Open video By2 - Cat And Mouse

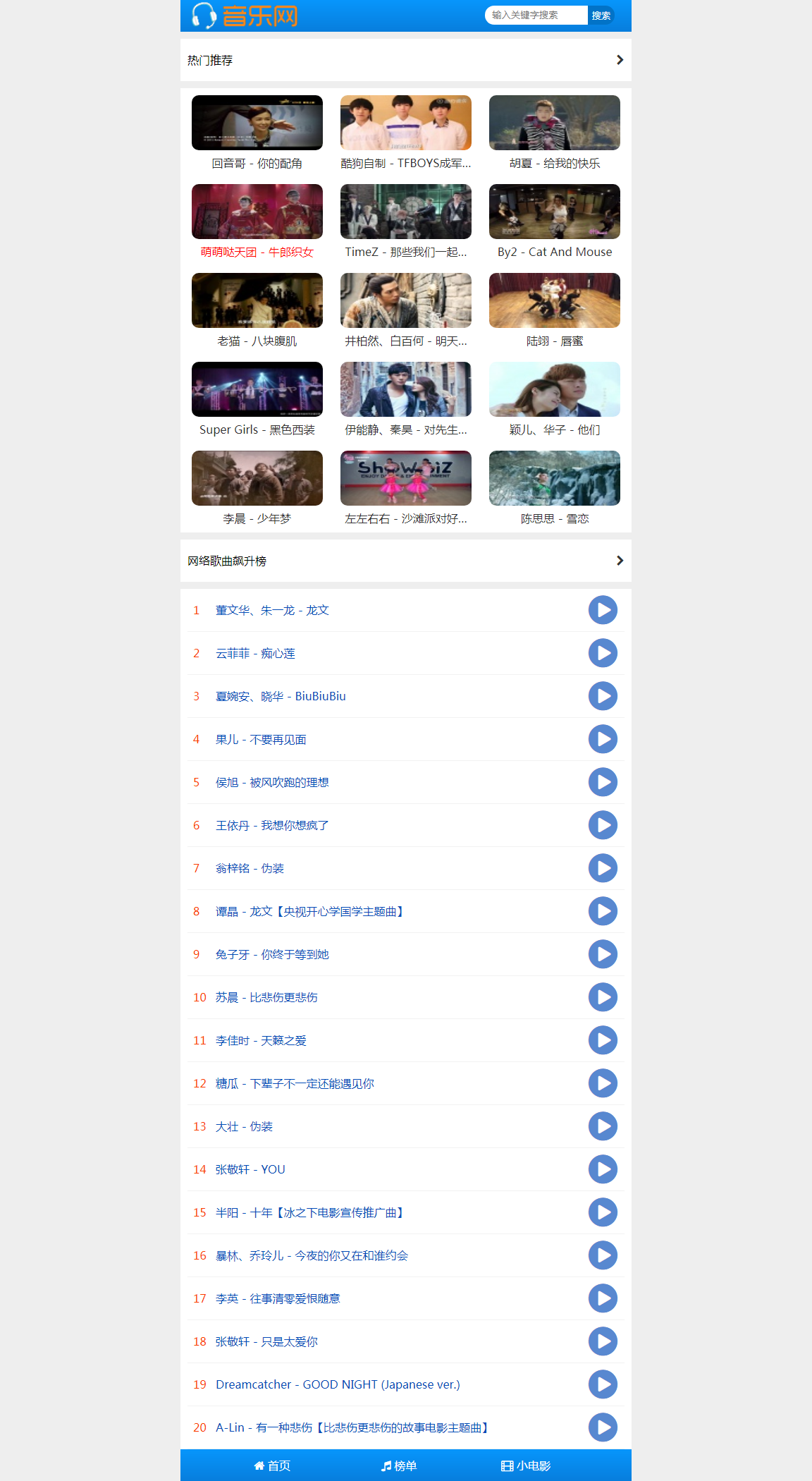(554, 212)
